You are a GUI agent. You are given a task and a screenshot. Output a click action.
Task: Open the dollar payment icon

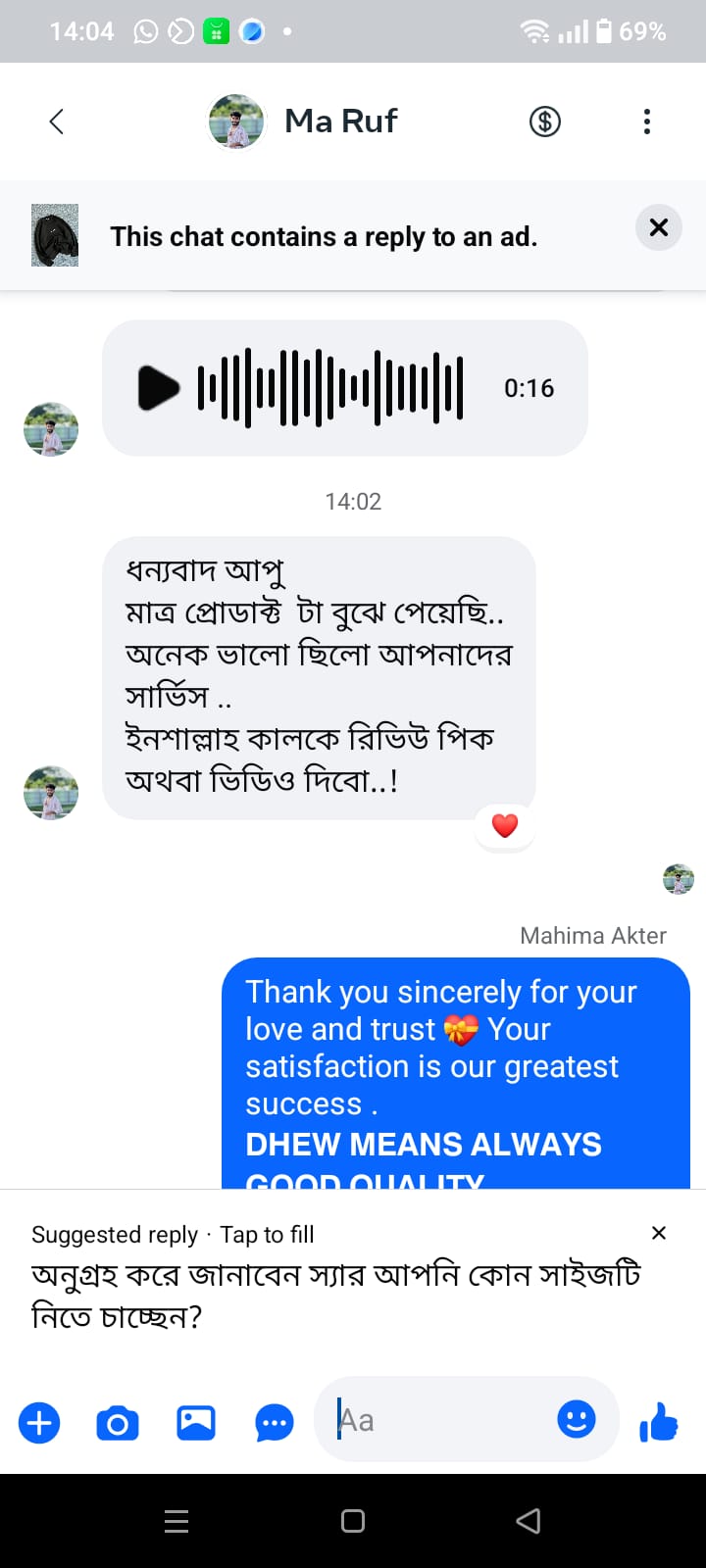pyautogui.click(x=545, y=122)
